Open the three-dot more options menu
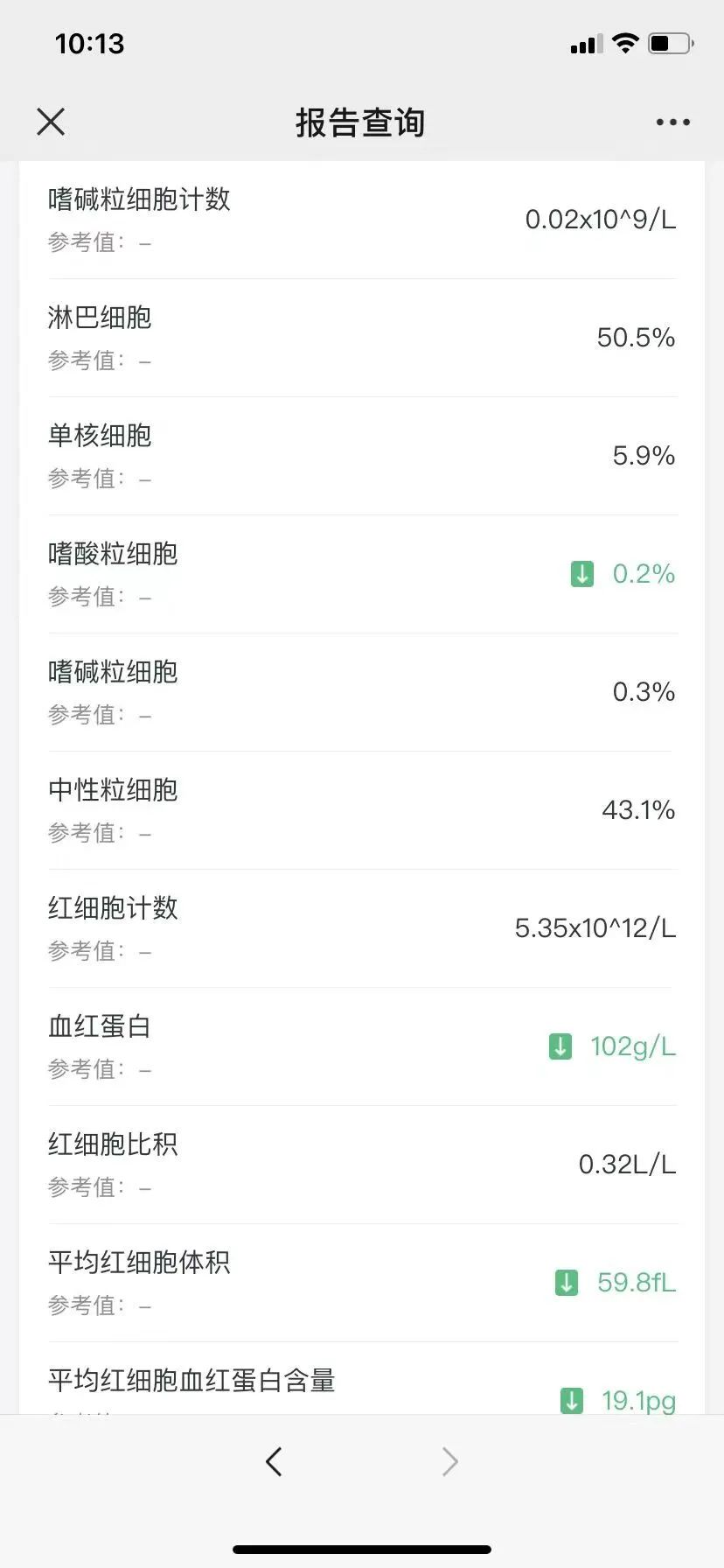This screenshot has width=724, height=1568. pos(672,122)
